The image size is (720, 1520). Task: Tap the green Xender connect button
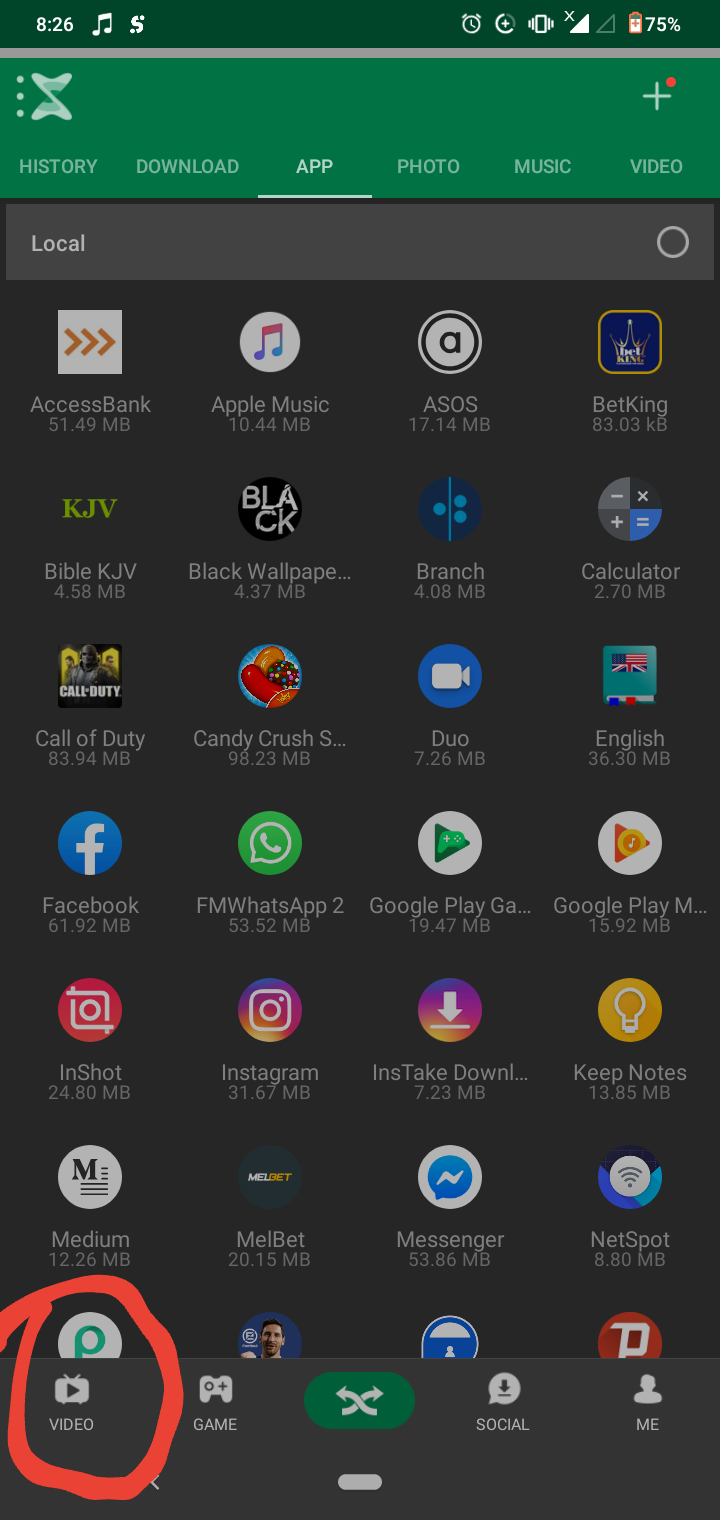[x=359, y=1400]
